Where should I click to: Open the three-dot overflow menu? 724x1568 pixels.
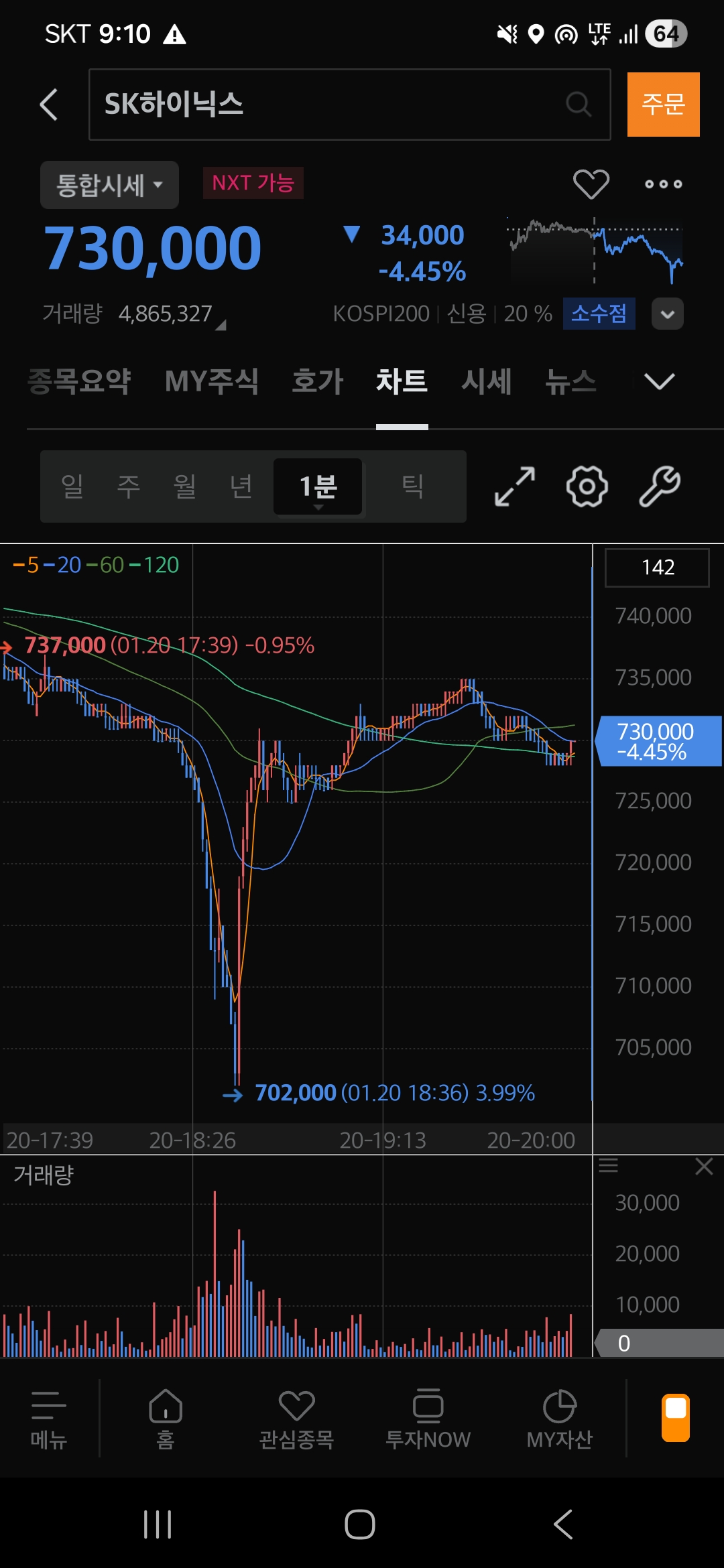(x=663, y=184)
